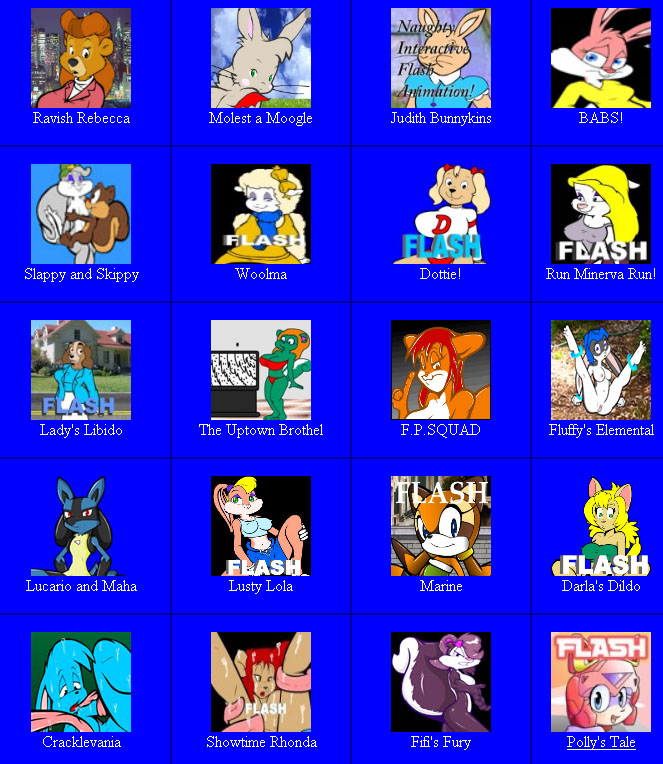
Task: Follow the Polly's Tale link
Action: [601, 742]
